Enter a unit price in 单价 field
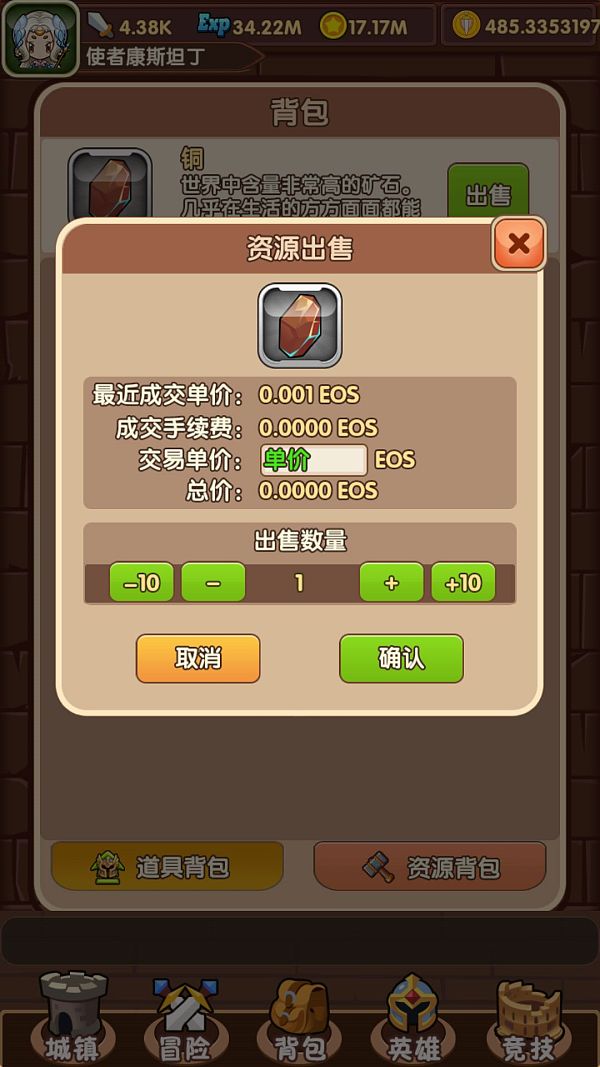 (x=313, y=460)
